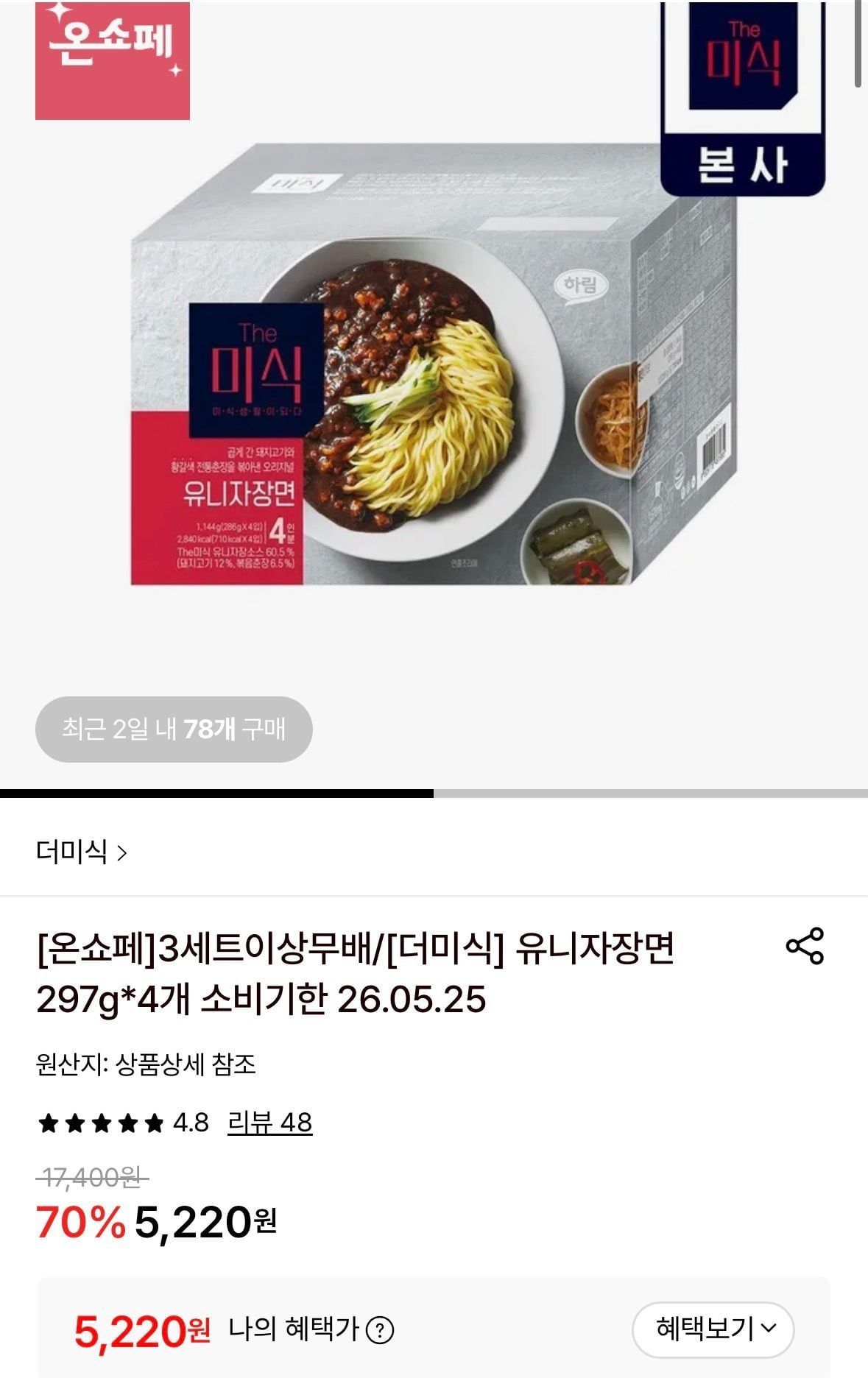The image size is (868, 1378).
Task: Open the 리뷰 48 reviews link
Action: 270,1123
